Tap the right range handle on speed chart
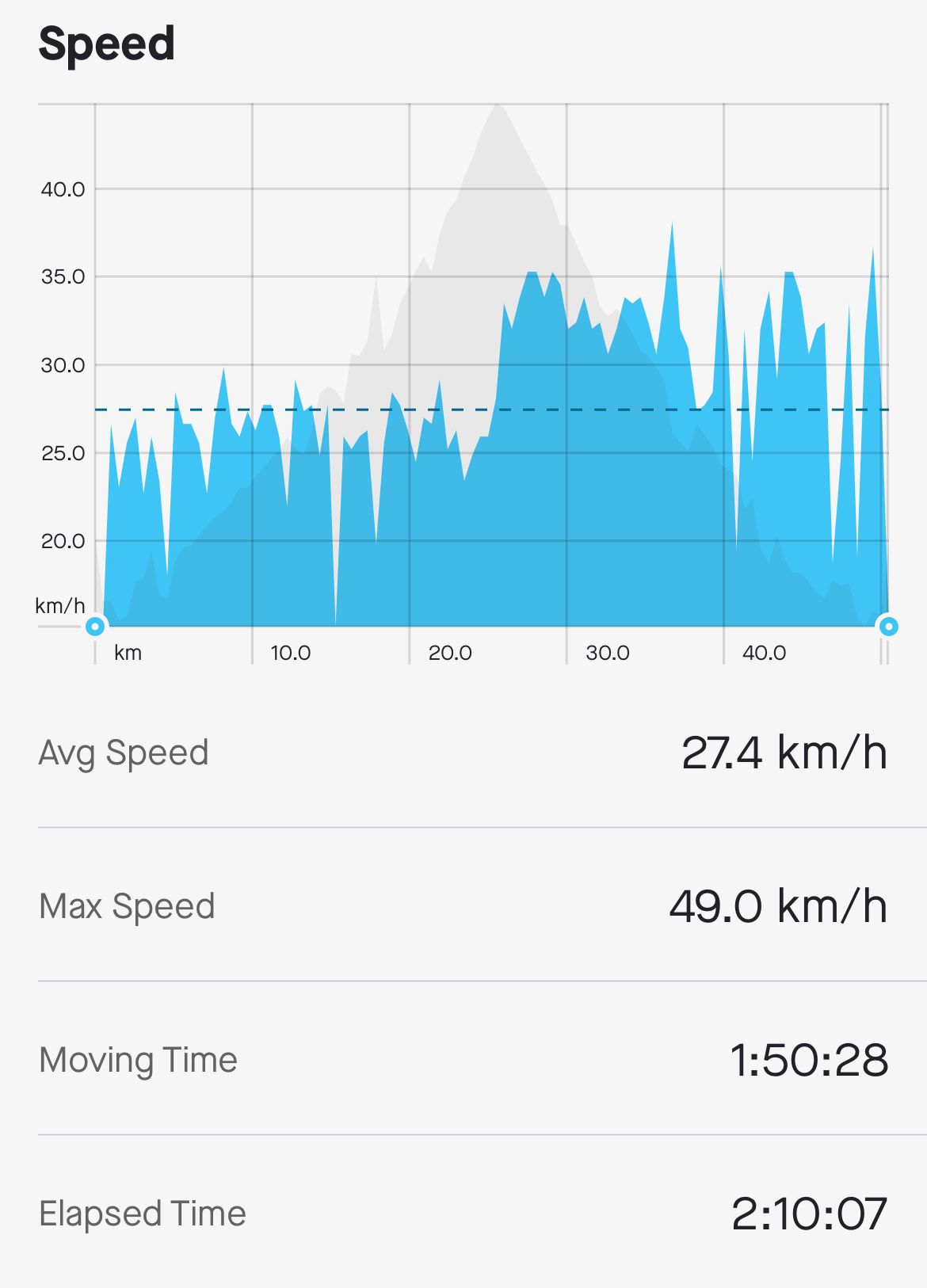This screenshot has width=927, height=1288. (888, 627)
